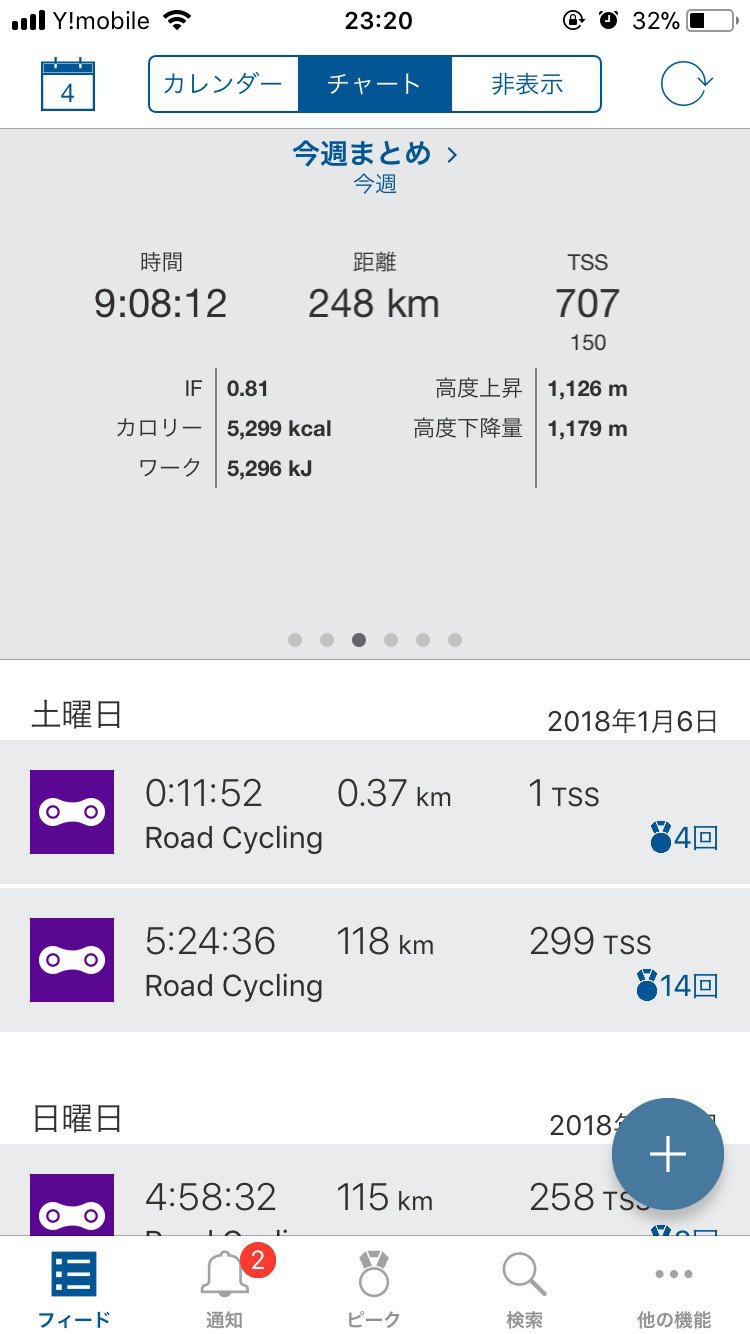View the 14回 medal peaks badge
Image resolution: width=750 pixels, height=1334 pixels.
677,986
